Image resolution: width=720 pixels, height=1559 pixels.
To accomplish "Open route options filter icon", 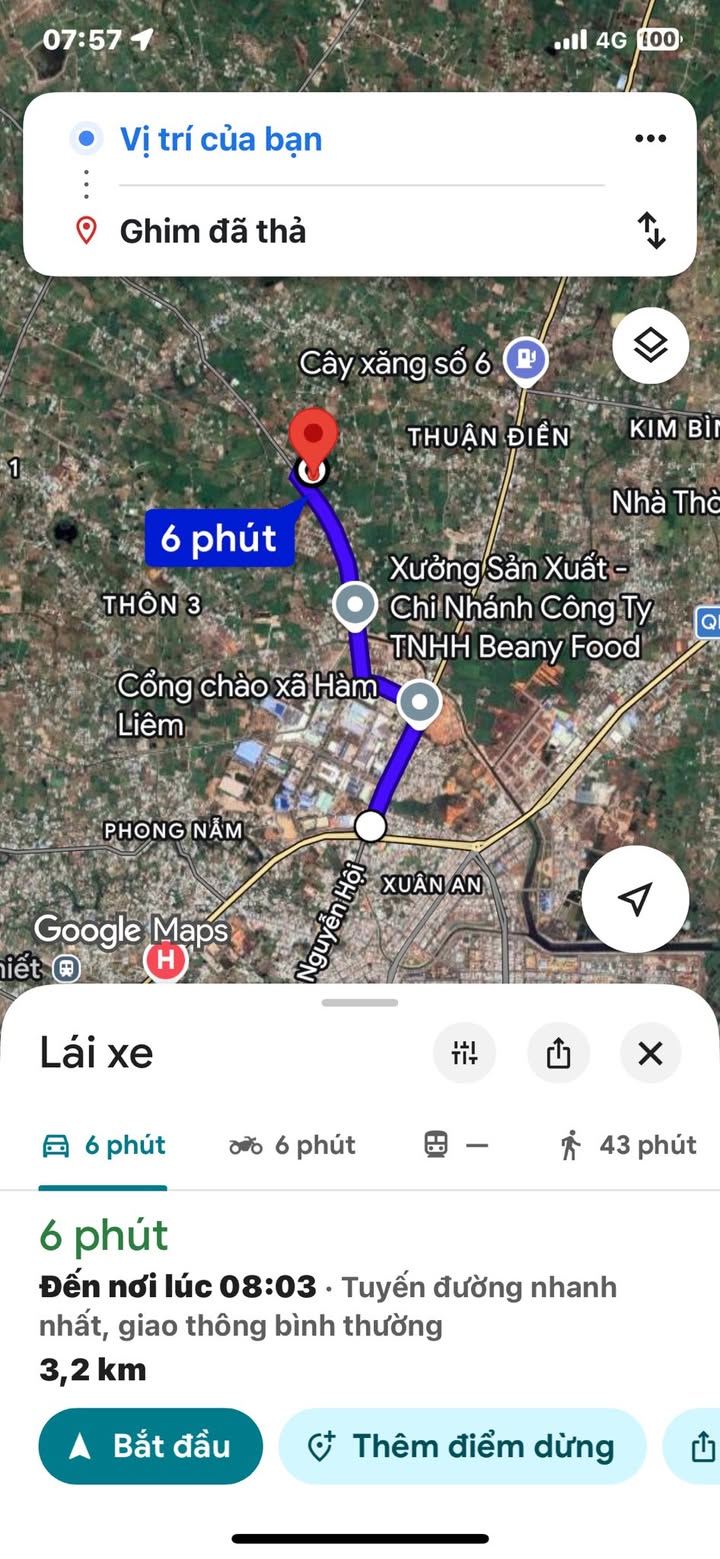I will (x=464, y=1053).
